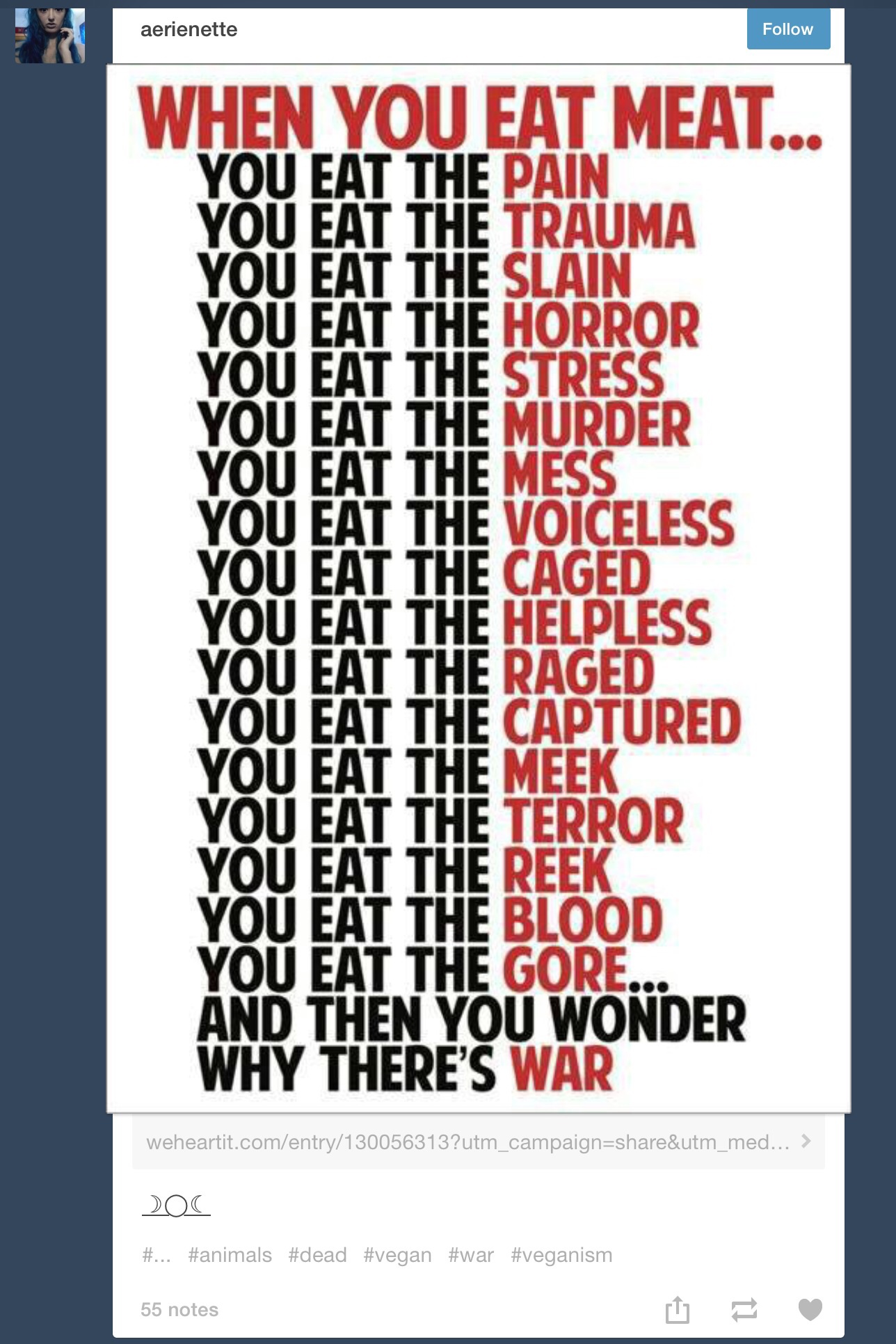Share this post
Screen dimensions: 896x1344
coord(677,1309)
